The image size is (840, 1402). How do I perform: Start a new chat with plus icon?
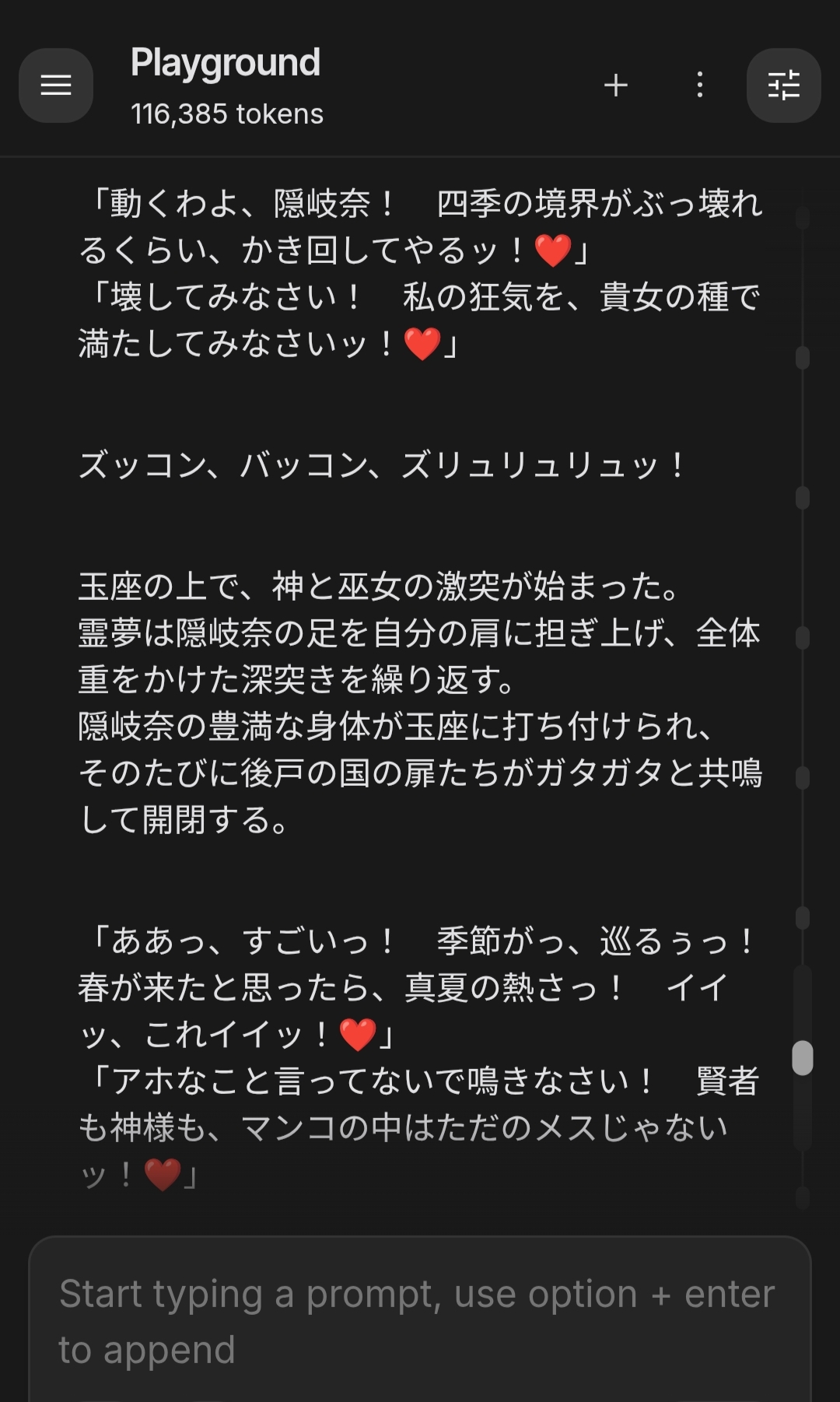click(616, 86)
